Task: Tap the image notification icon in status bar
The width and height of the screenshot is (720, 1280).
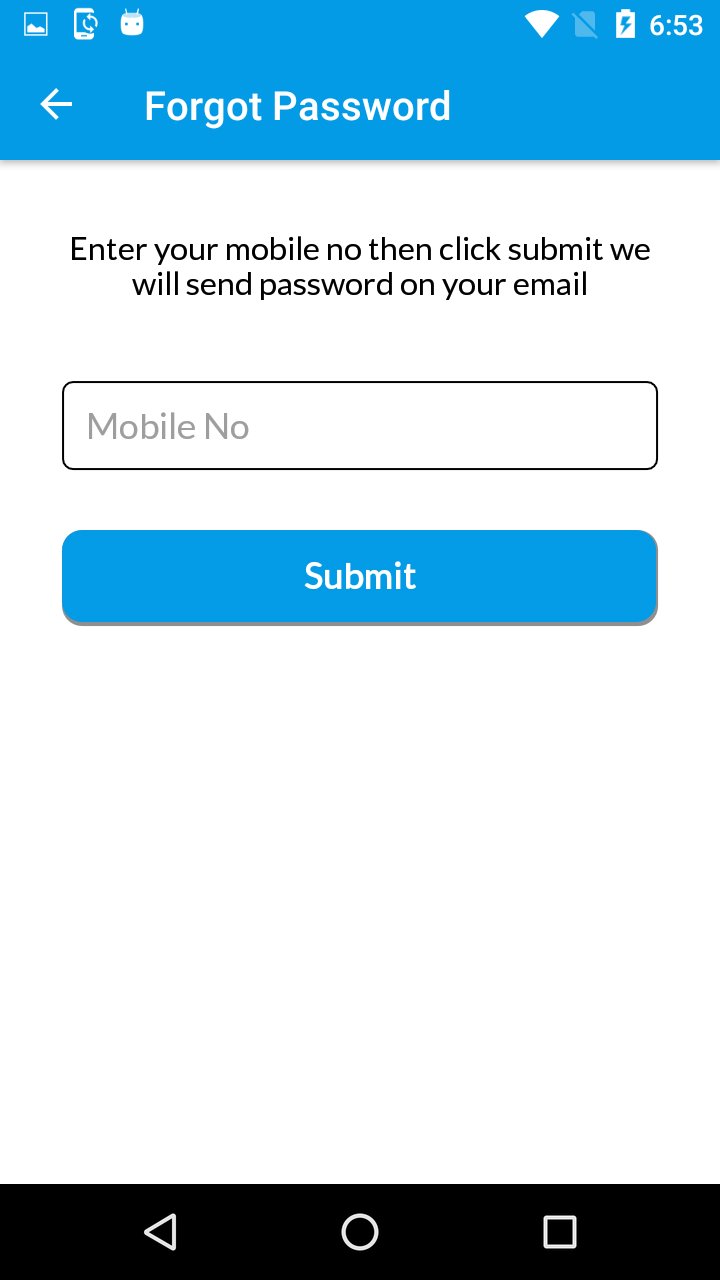Action: 34,24
